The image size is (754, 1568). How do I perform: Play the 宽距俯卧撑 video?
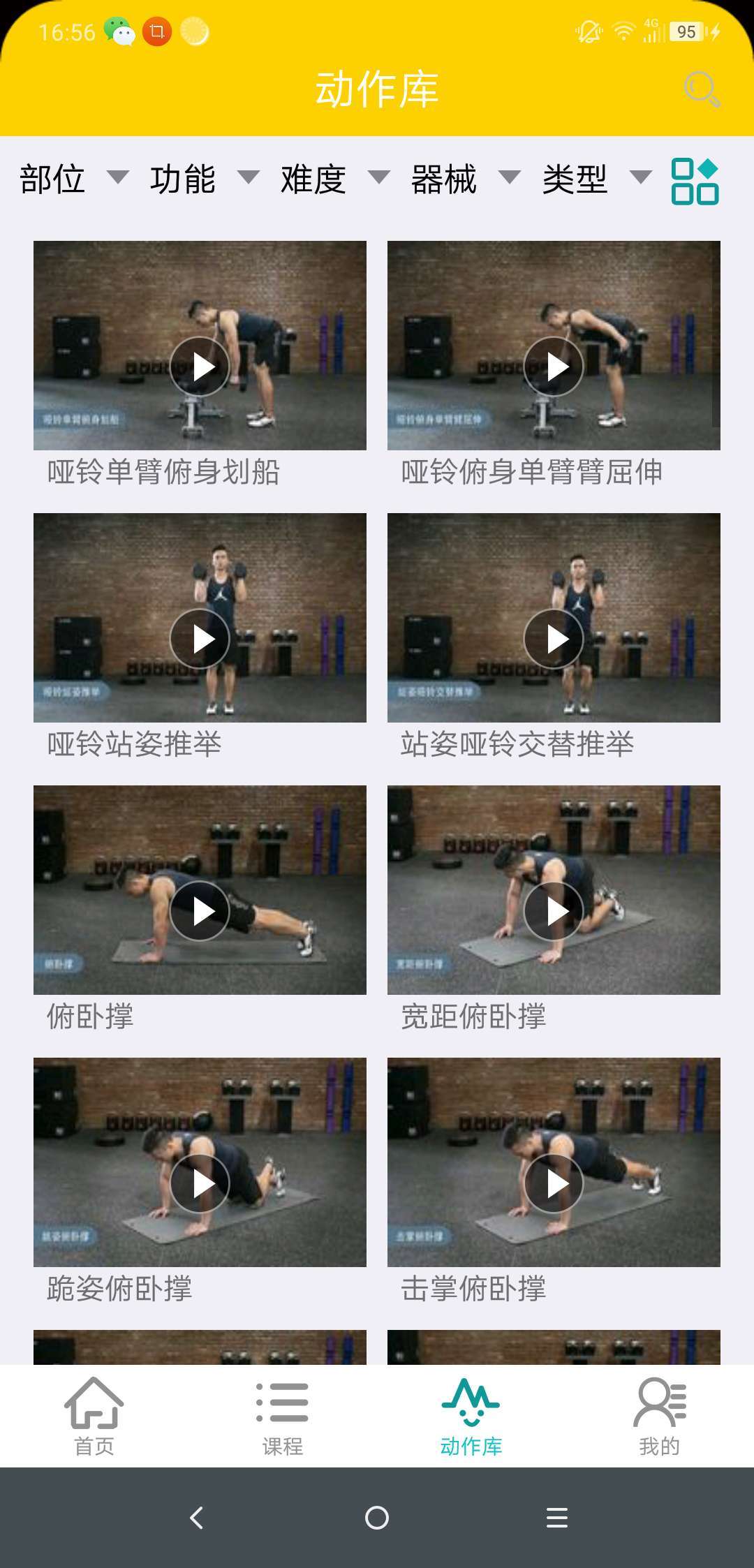coord(554,911)
